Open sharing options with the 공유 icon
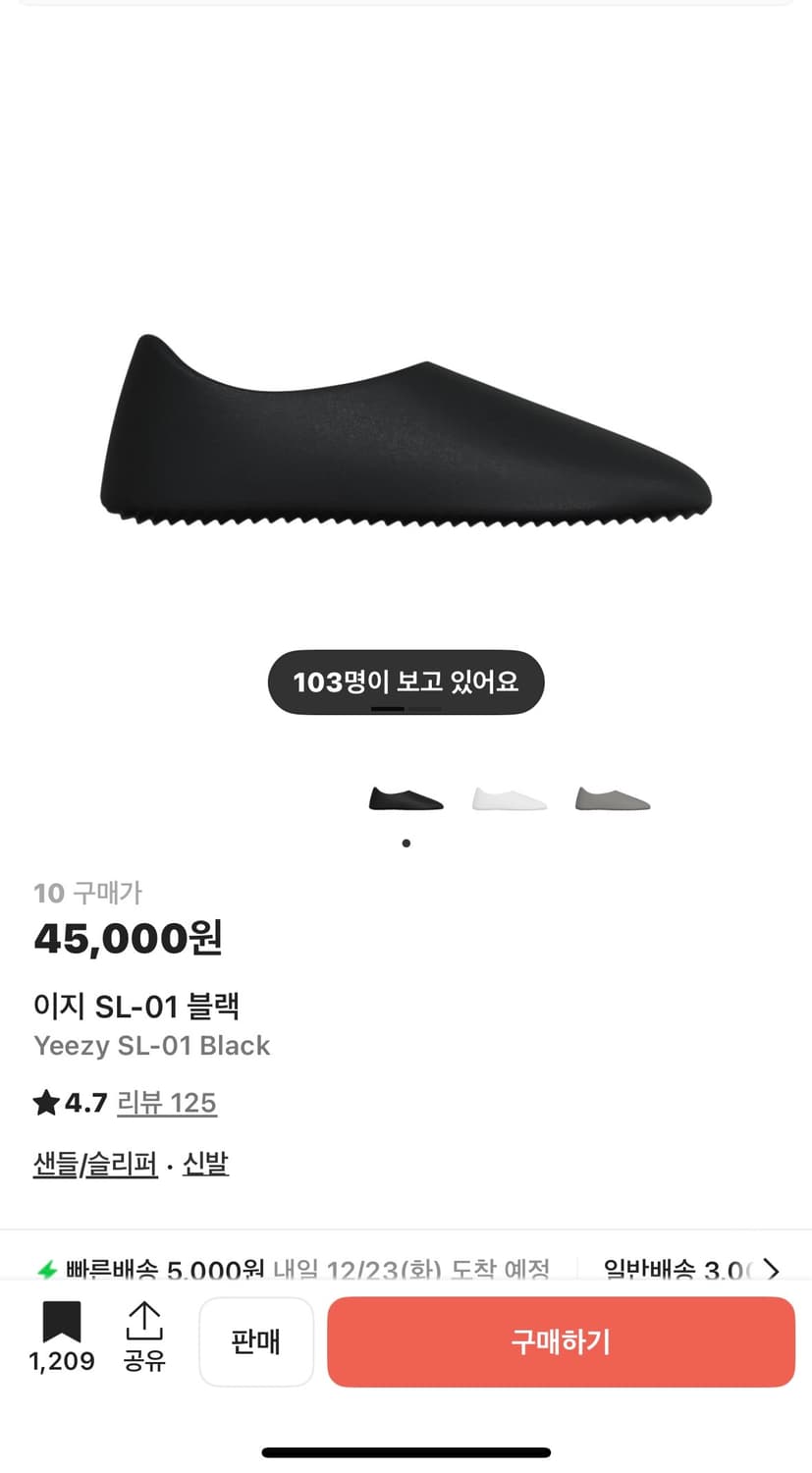812x1473 pixels. click(143, 1323)
